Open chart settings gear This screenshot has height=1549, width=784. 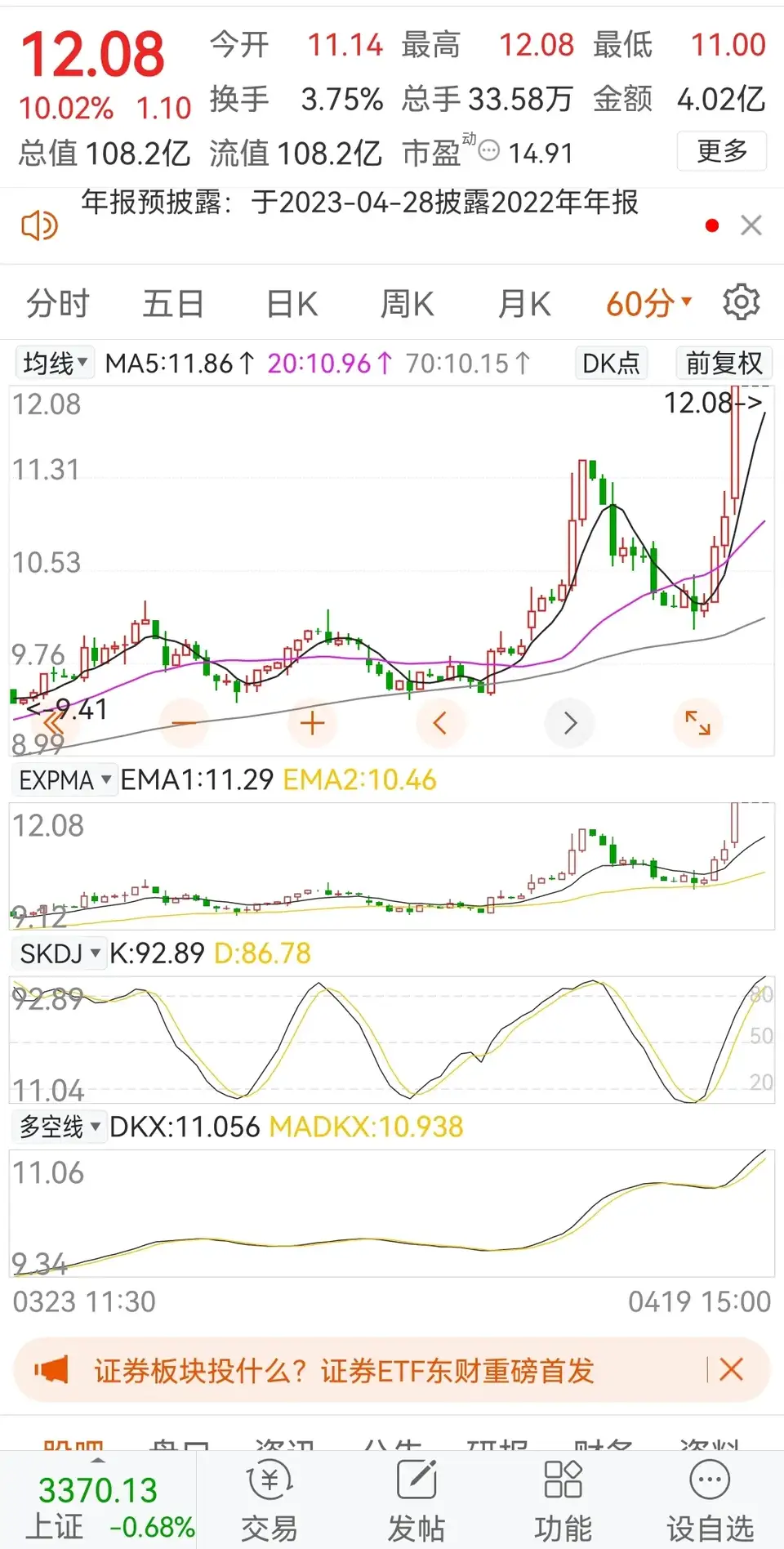741,303
